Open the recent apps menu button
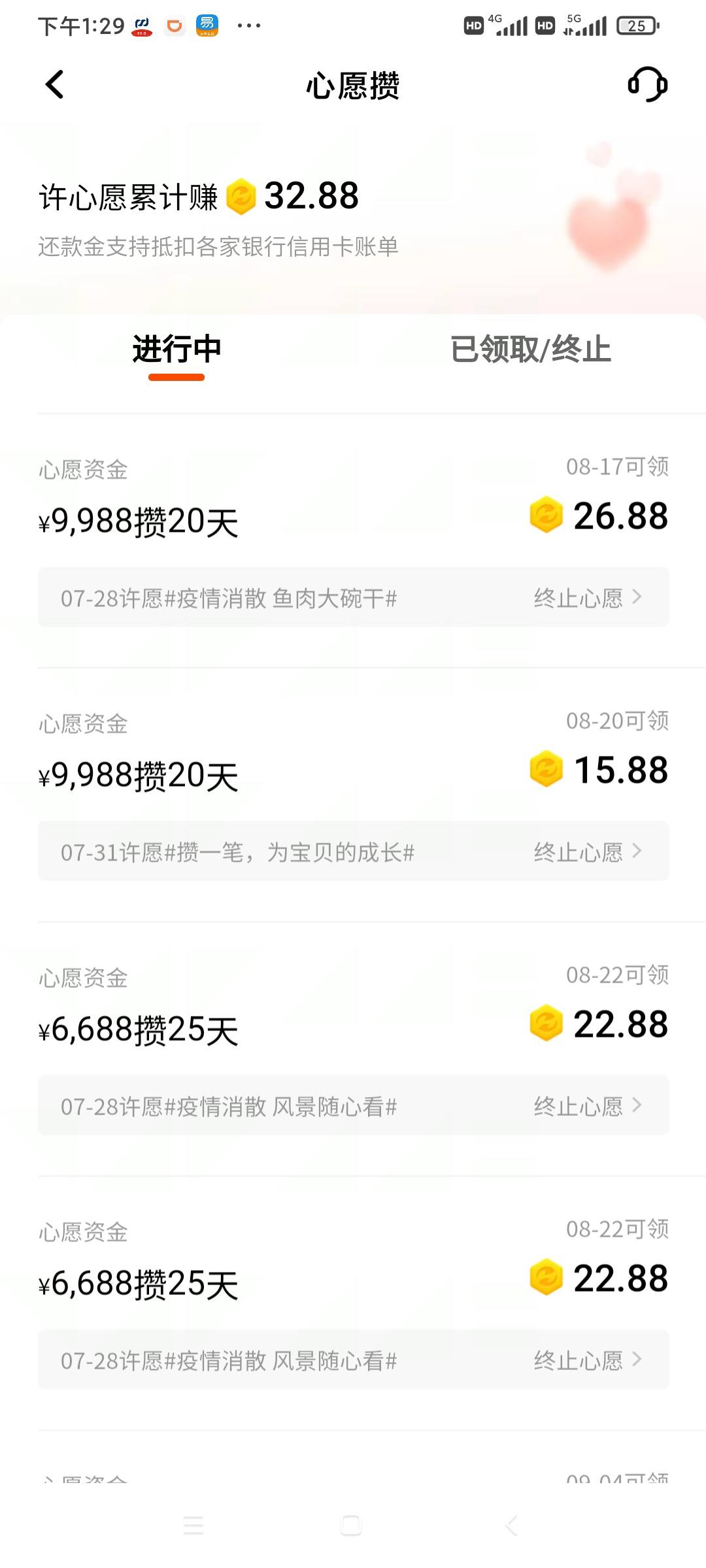The height and width of the screenshot is (1568, 706). (x=193, y=1526)
